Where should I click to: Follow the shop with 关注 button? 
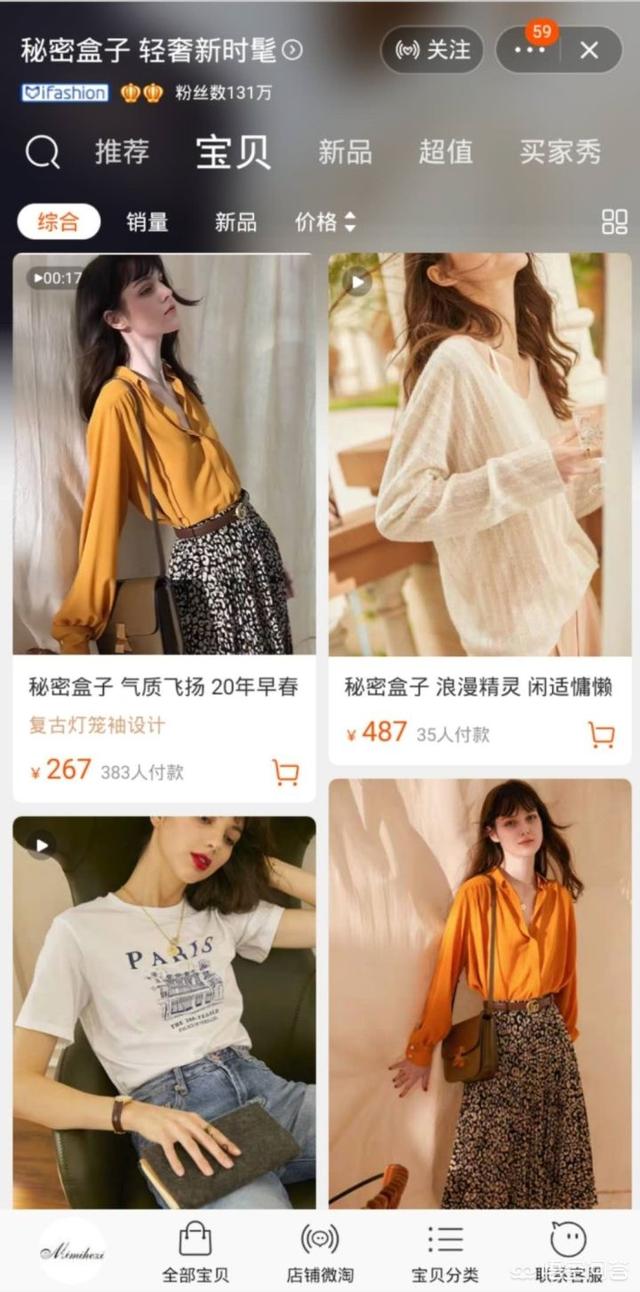[x=432, y=50]
